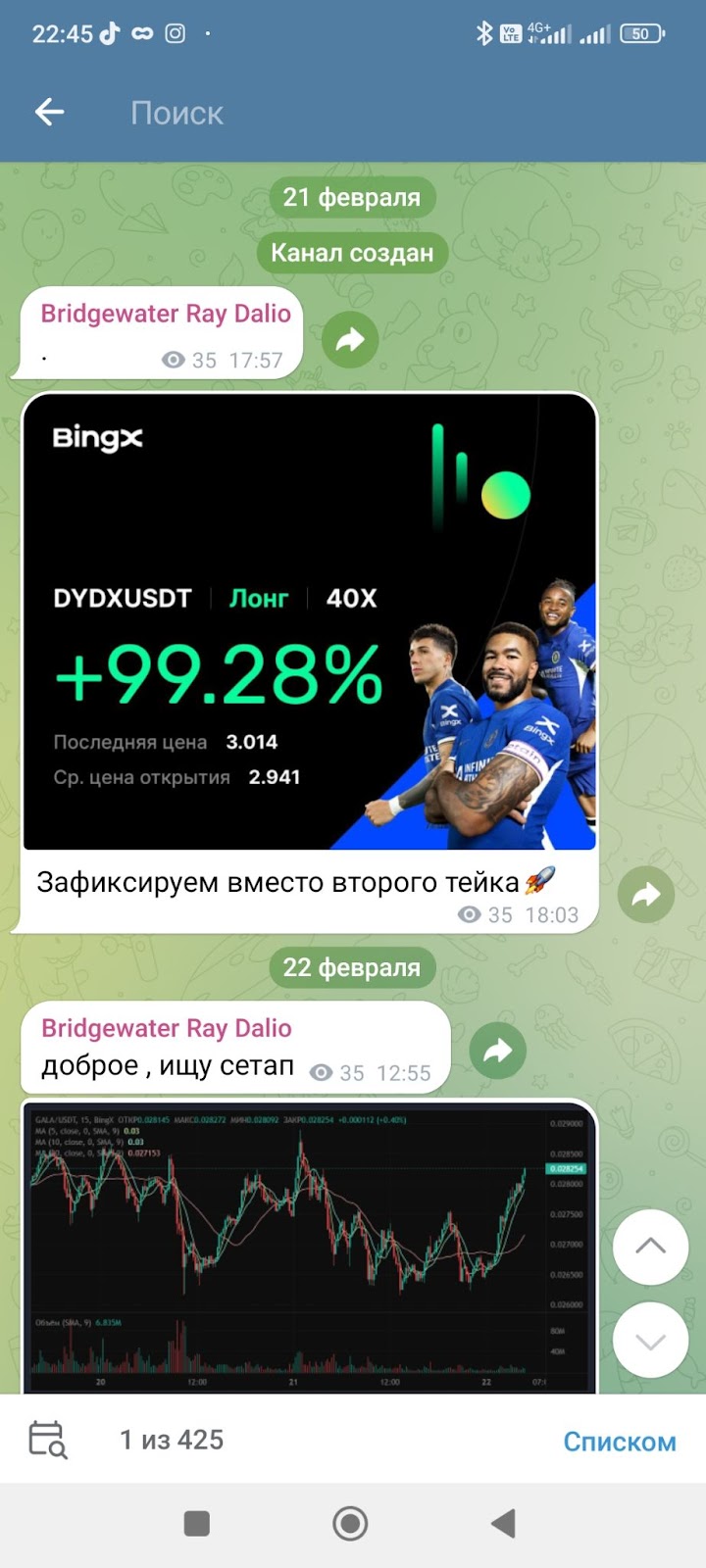This screenshot has width=706, height=1568.
Task: Forward the first Bridgewater Ray Dalio message
Action: 349,340
